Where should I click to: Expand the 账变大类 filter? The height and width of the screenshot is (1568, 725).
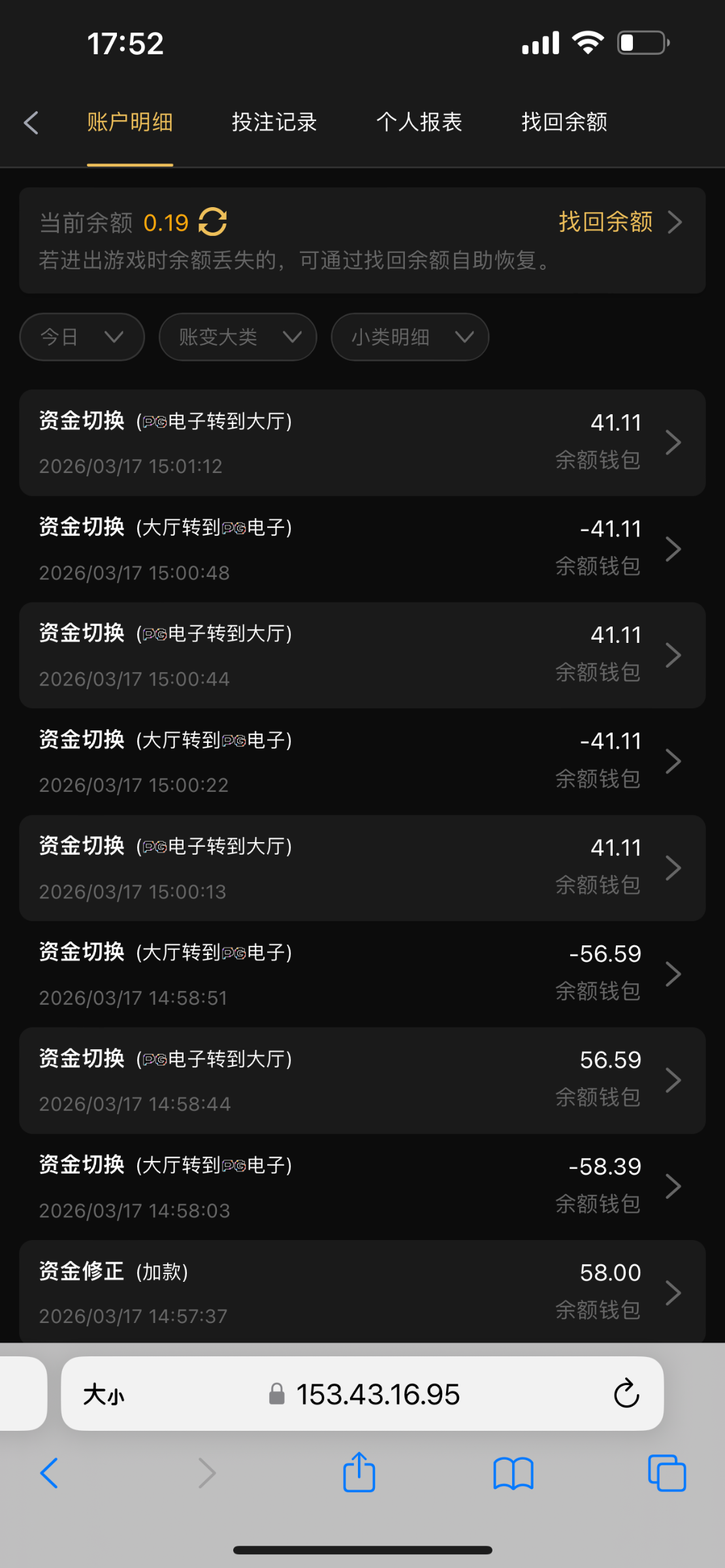pos(238,337)
